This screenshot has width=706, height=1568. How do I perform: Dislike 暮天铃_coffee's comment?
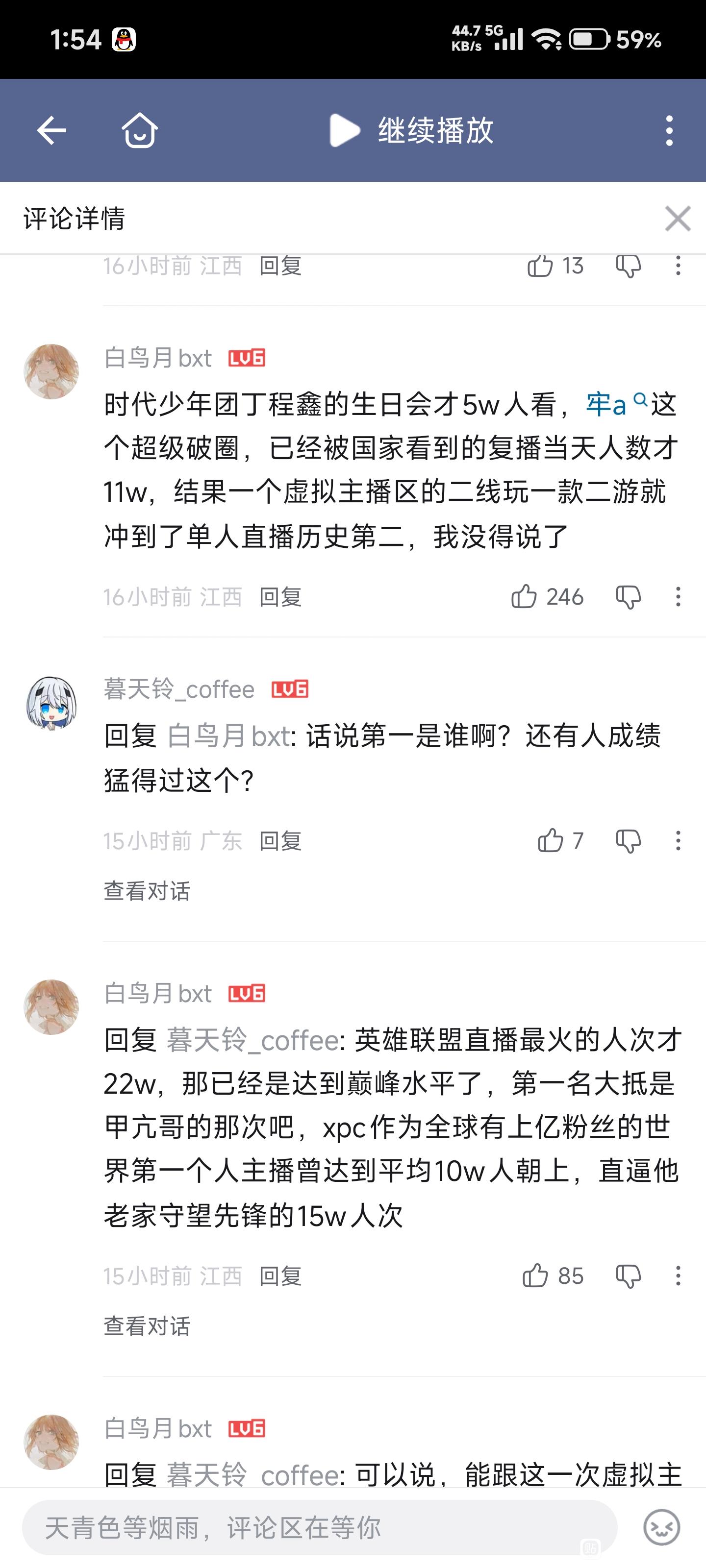pos(628,841)
